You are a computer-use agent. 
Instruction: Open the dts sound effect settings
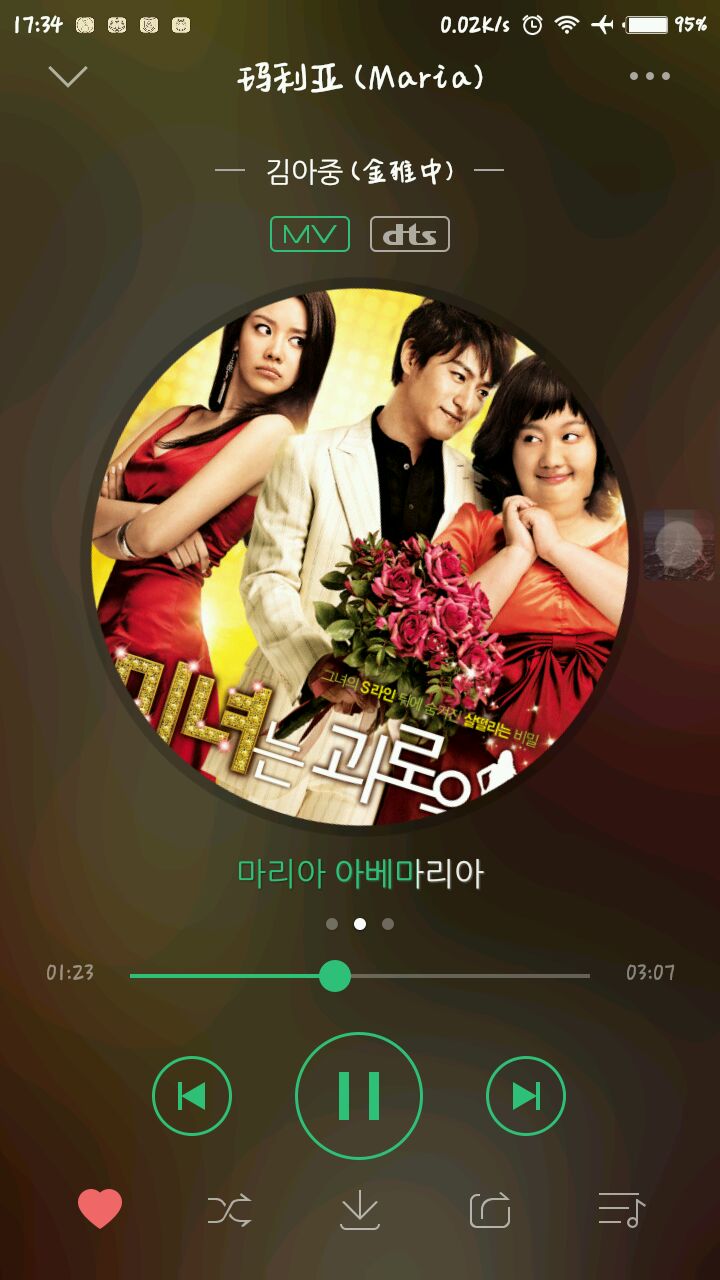[x=410, y=234]
